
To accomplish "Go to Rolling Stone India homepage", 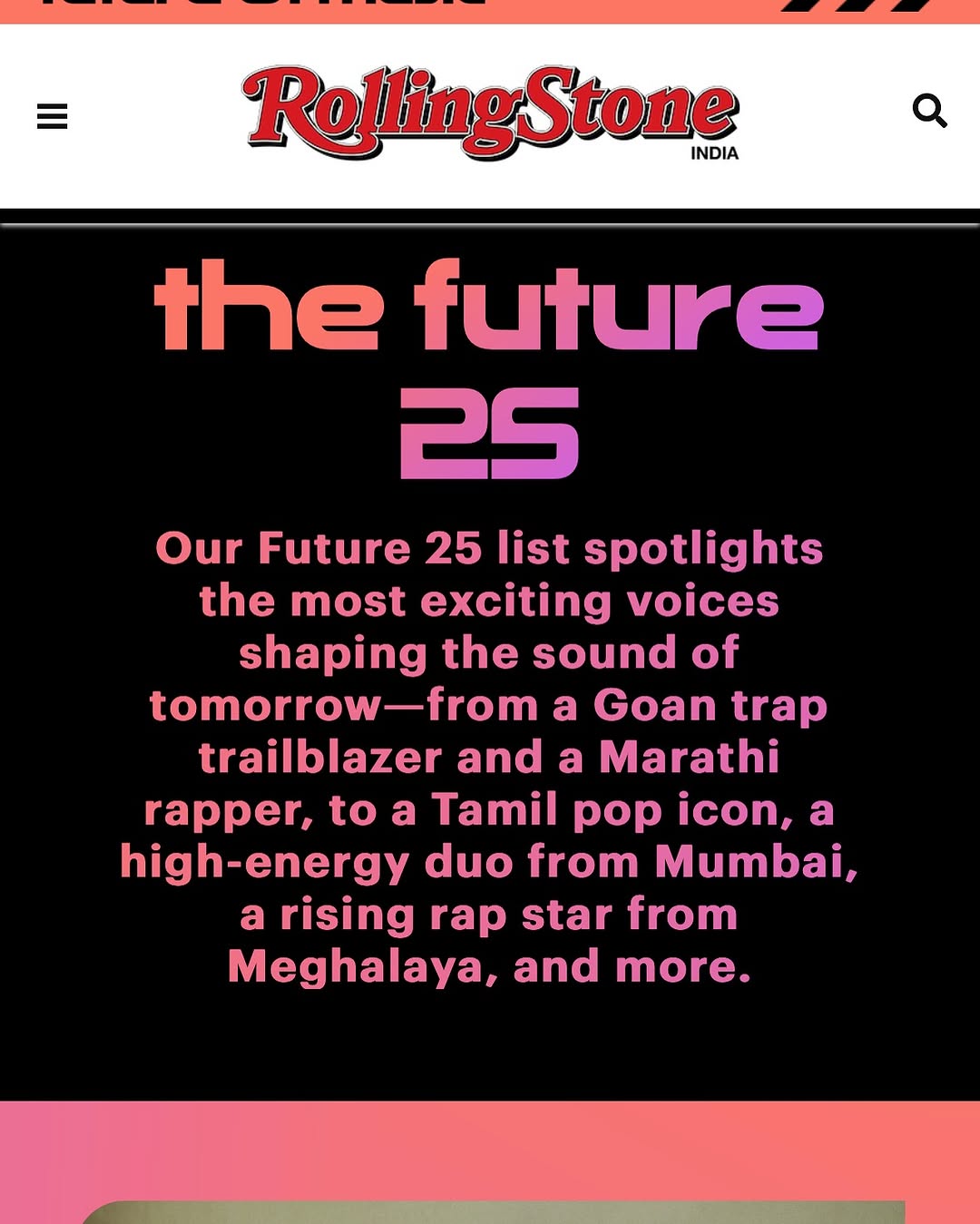I will pyautogui.click(x=490, y=113).
